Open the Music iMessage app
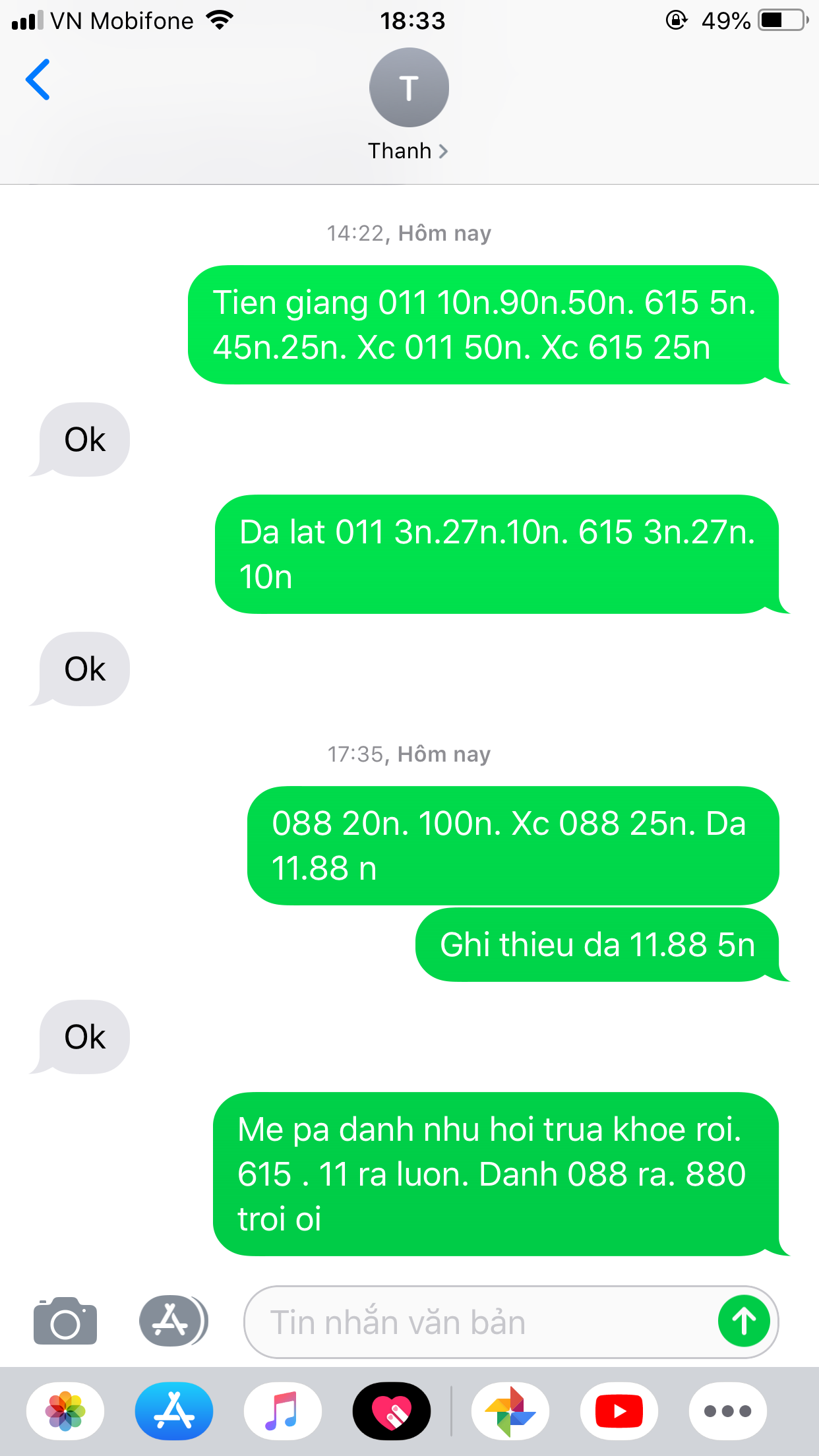The height and width of the screenshot is (1456, 819). [x=283, y=1411]
